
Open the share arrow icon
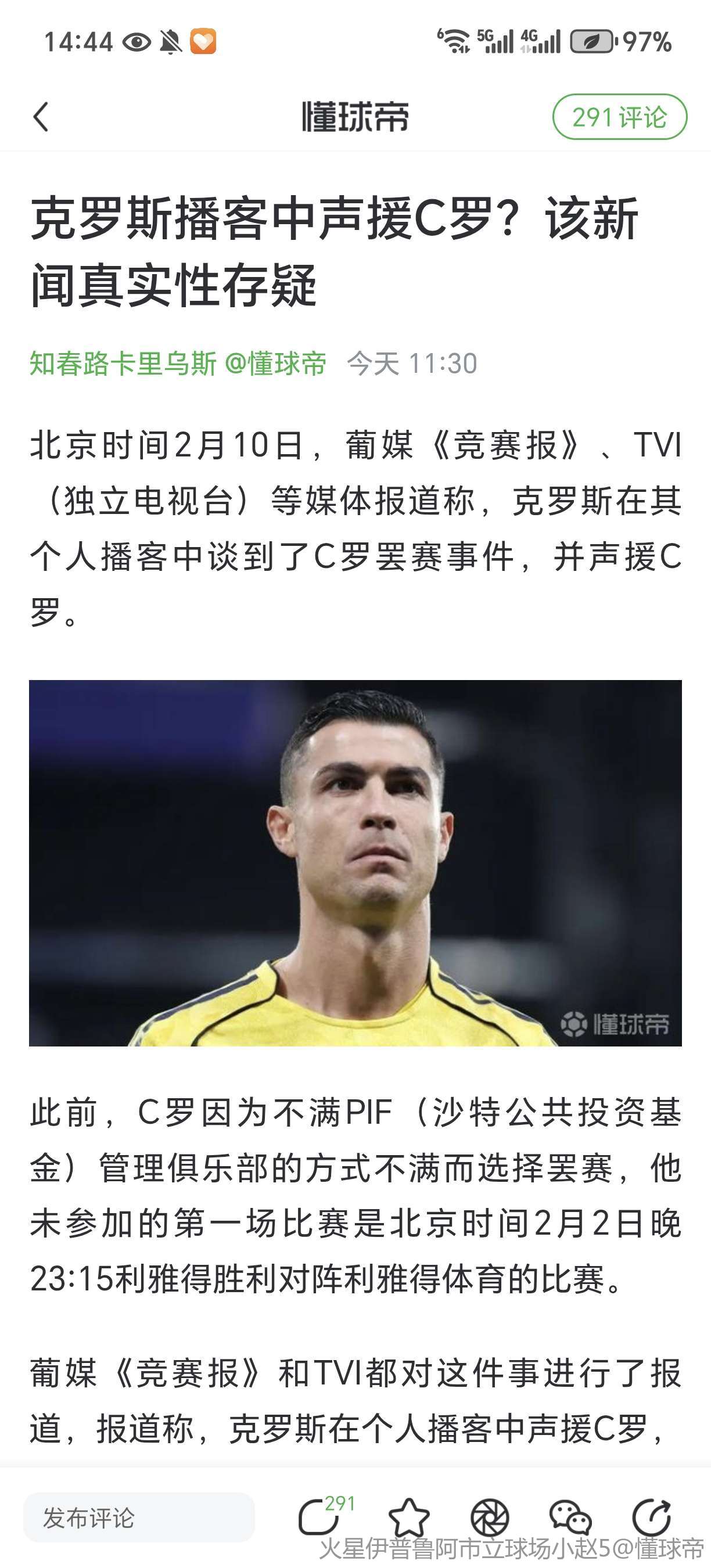pyautogui.click(x=651, y=1517)
